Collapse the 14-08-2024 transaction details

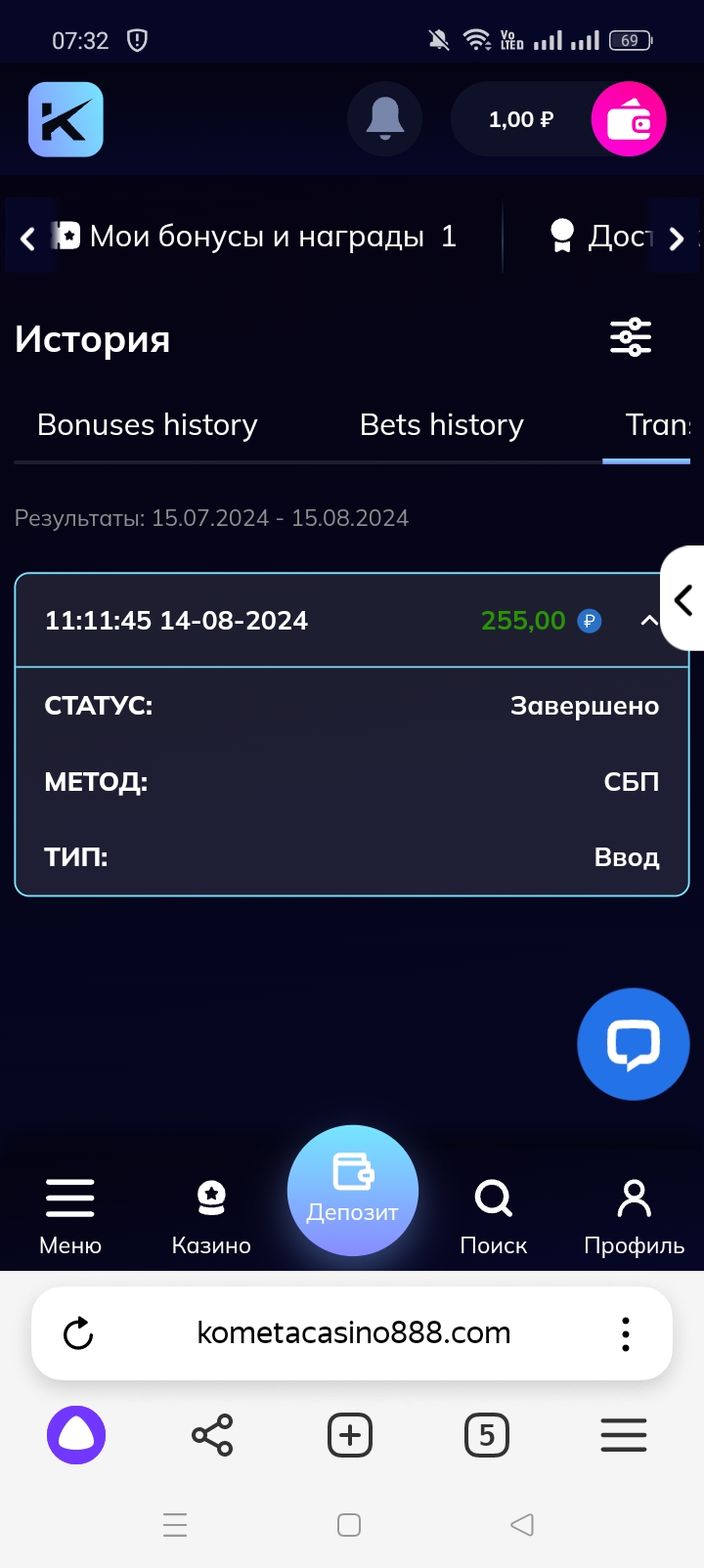click(x=648, y=621)
